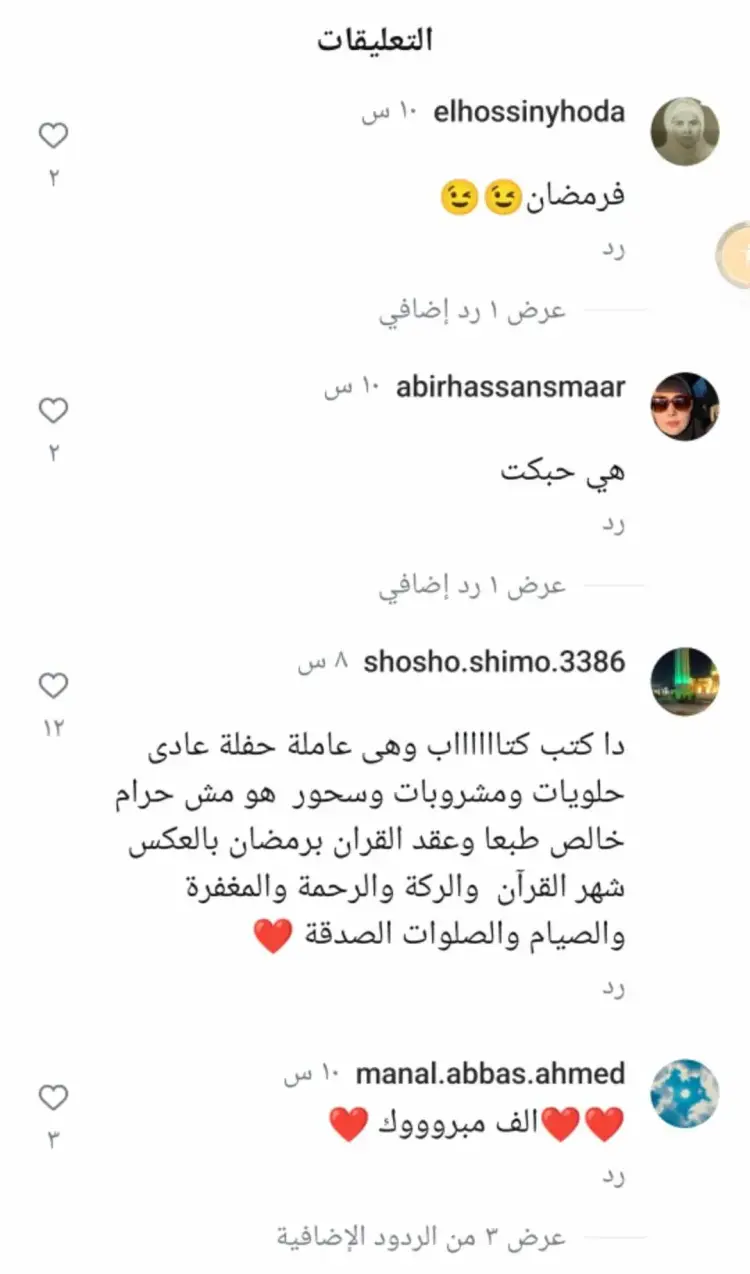
Task: Open shosho.shimo.3386's profile avatar
Action: (685, 682)
